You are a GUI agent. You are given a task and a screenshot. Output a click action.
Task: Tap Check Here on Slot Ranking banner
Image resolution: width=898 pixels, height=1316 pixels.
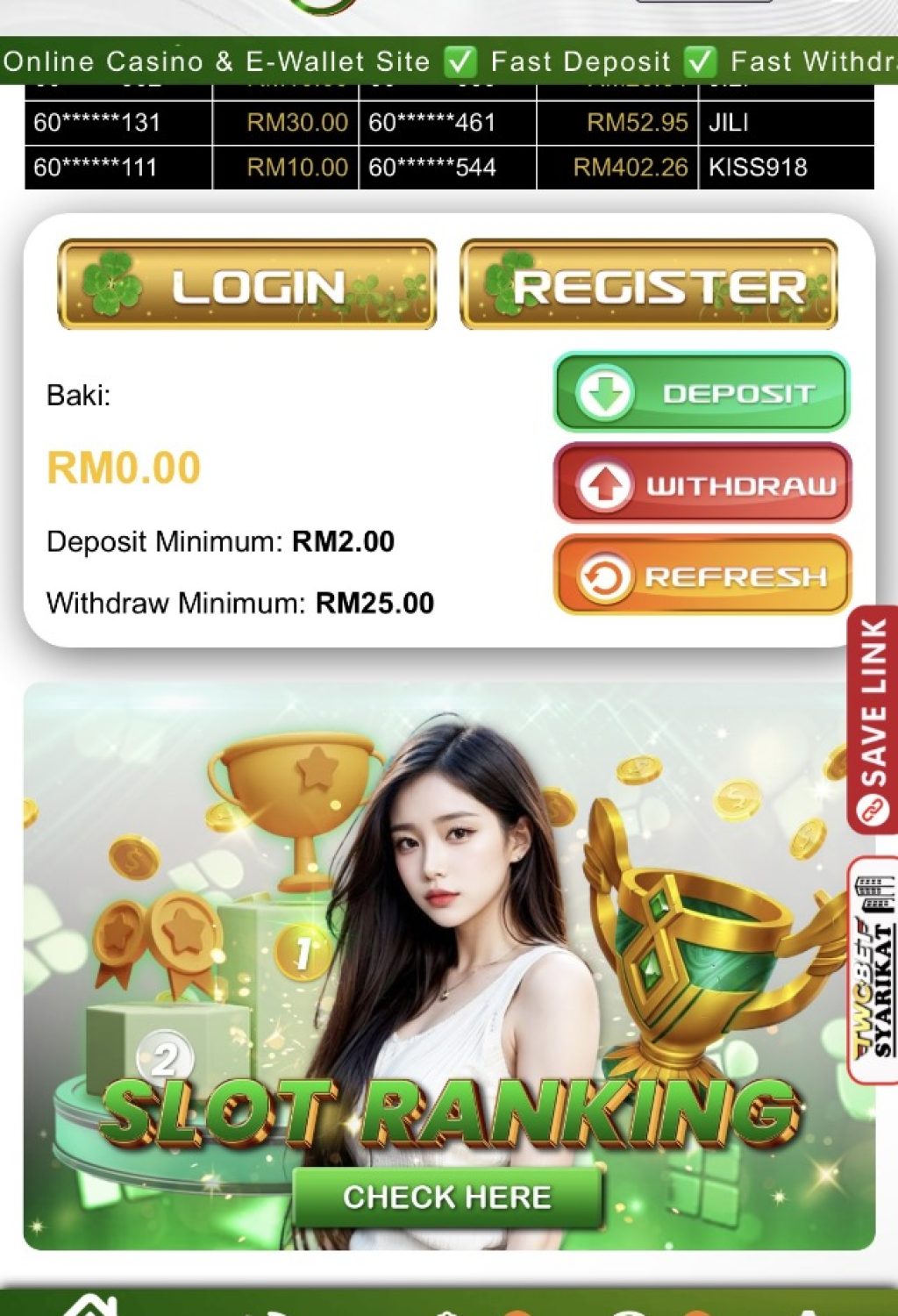pyautogui.click(x=447, y=1198)
